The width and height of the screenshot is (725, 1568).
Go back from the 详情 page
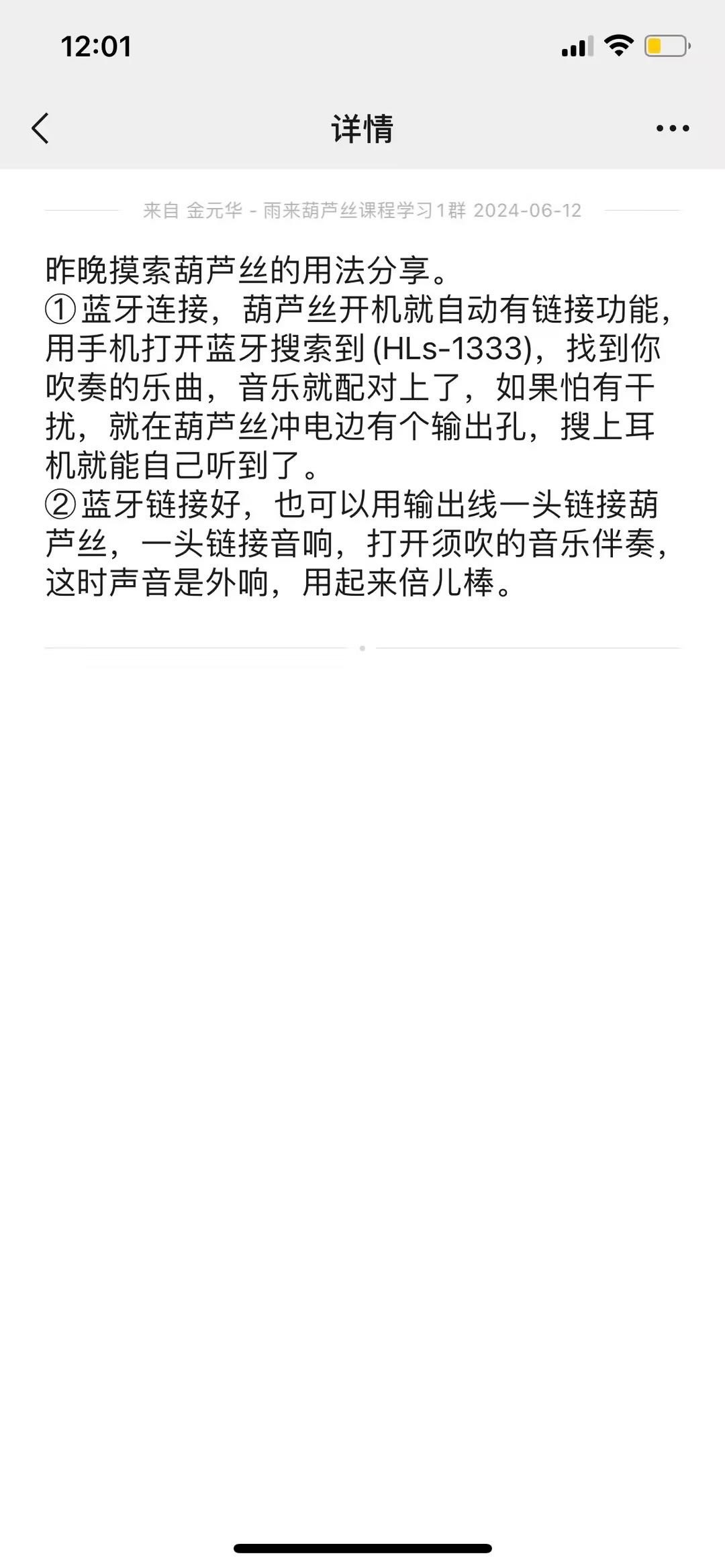coord(40,128)
